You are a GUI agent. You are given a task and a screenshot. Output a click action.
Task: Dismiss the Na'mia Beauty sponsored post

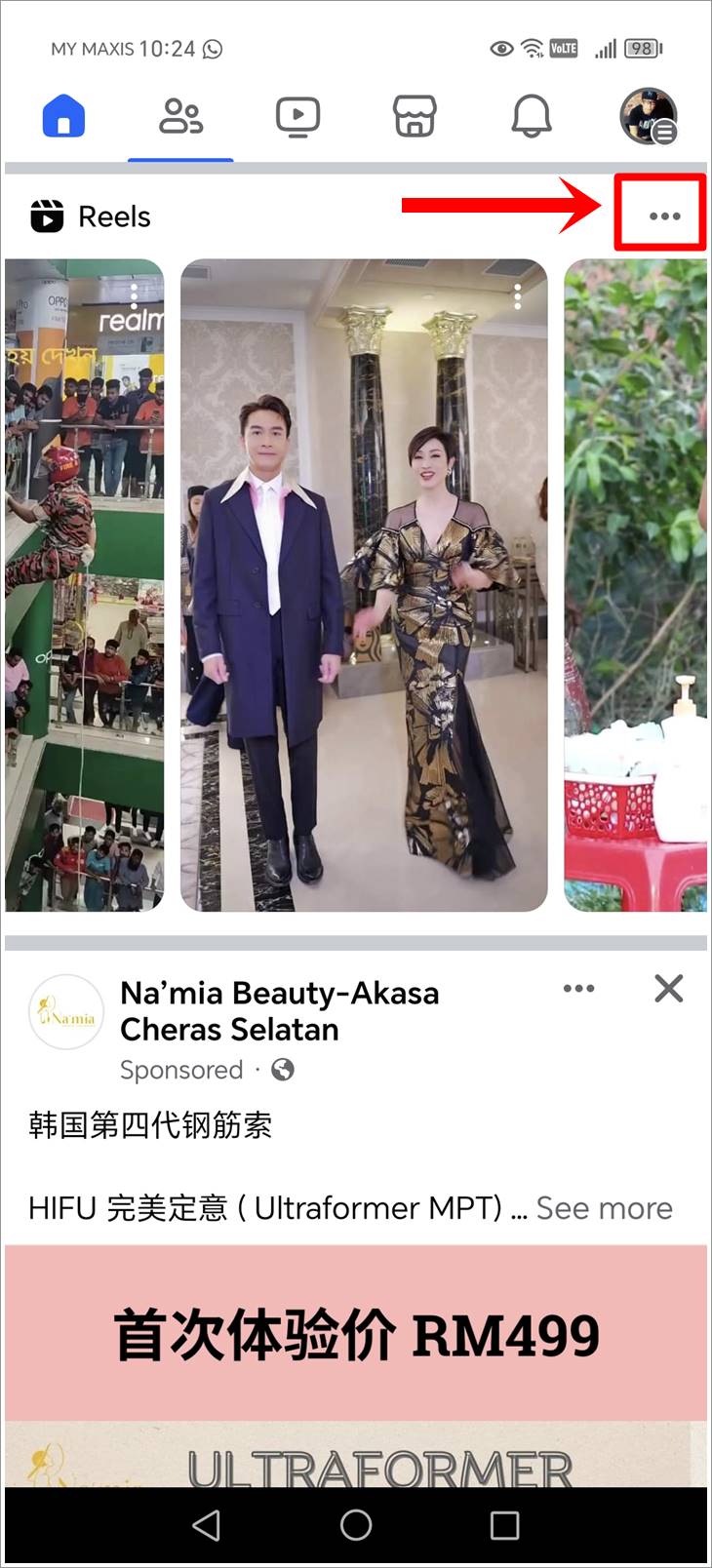(x=669, y=989)
